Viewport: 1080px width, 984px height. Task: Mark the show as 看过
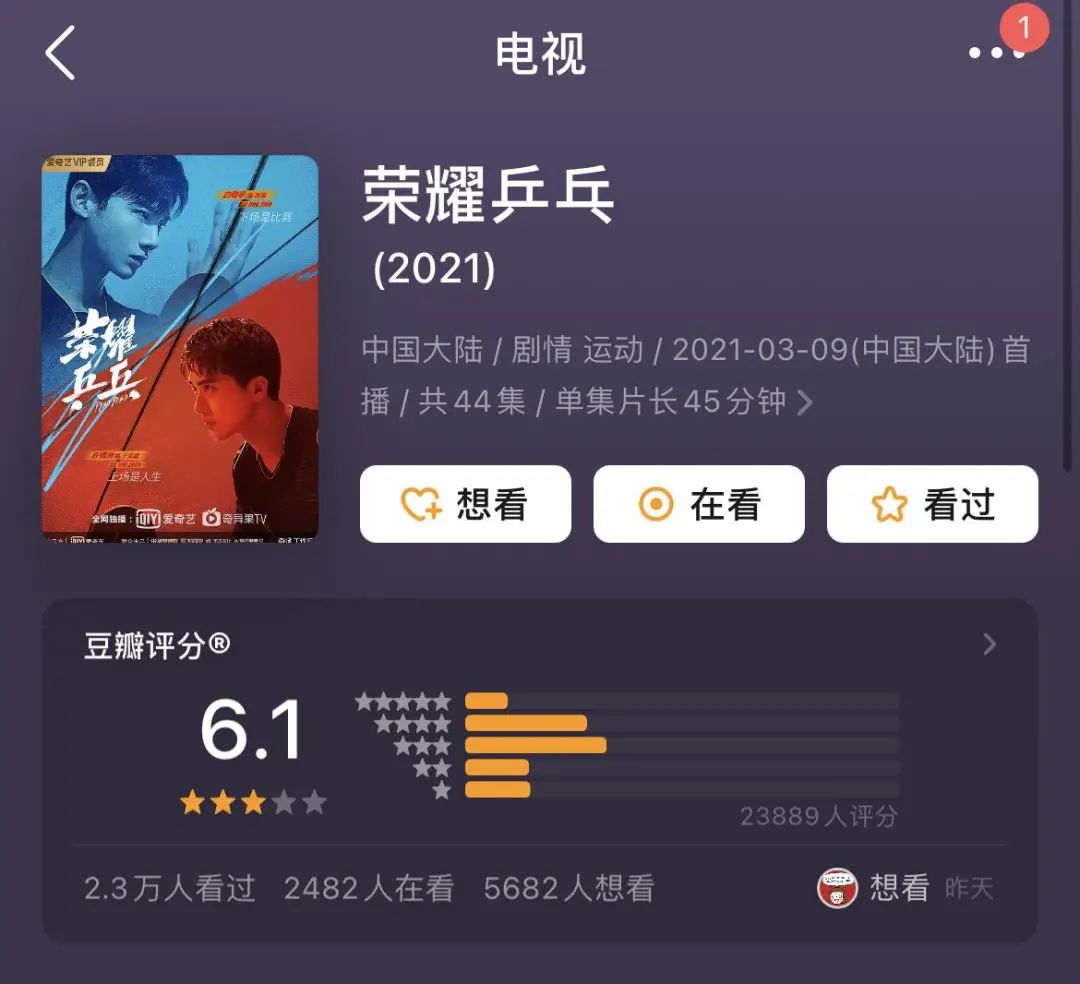932,504
